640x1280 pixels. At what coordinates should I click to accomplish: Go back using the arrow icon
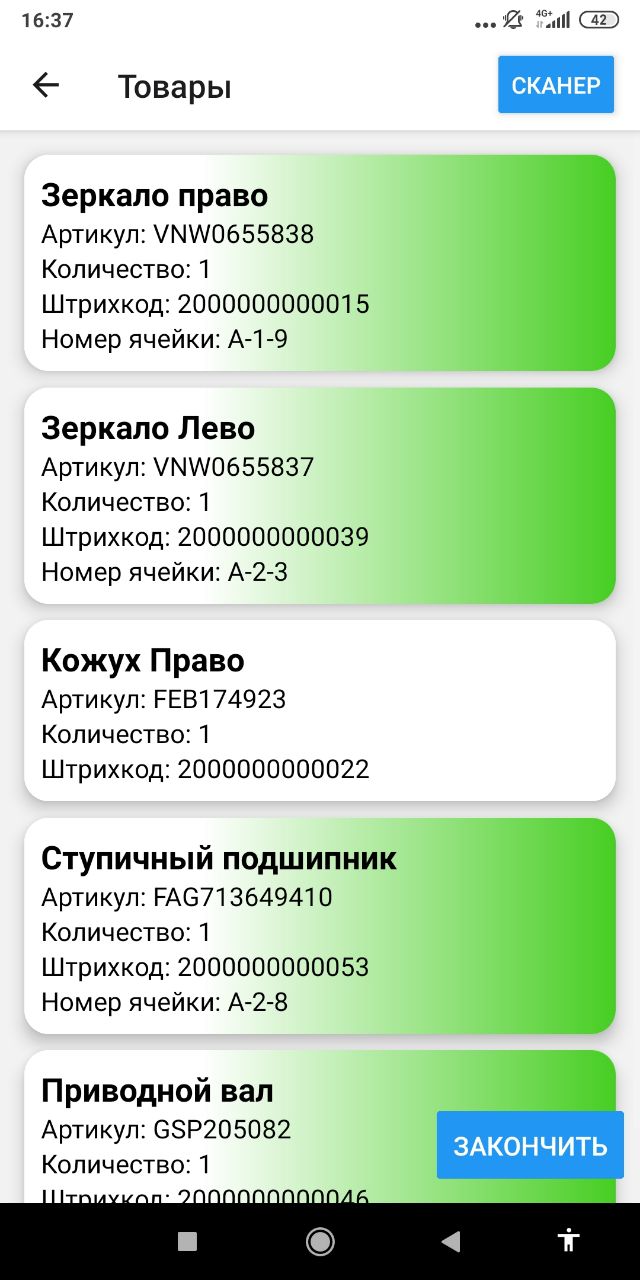tap(46, 86)
